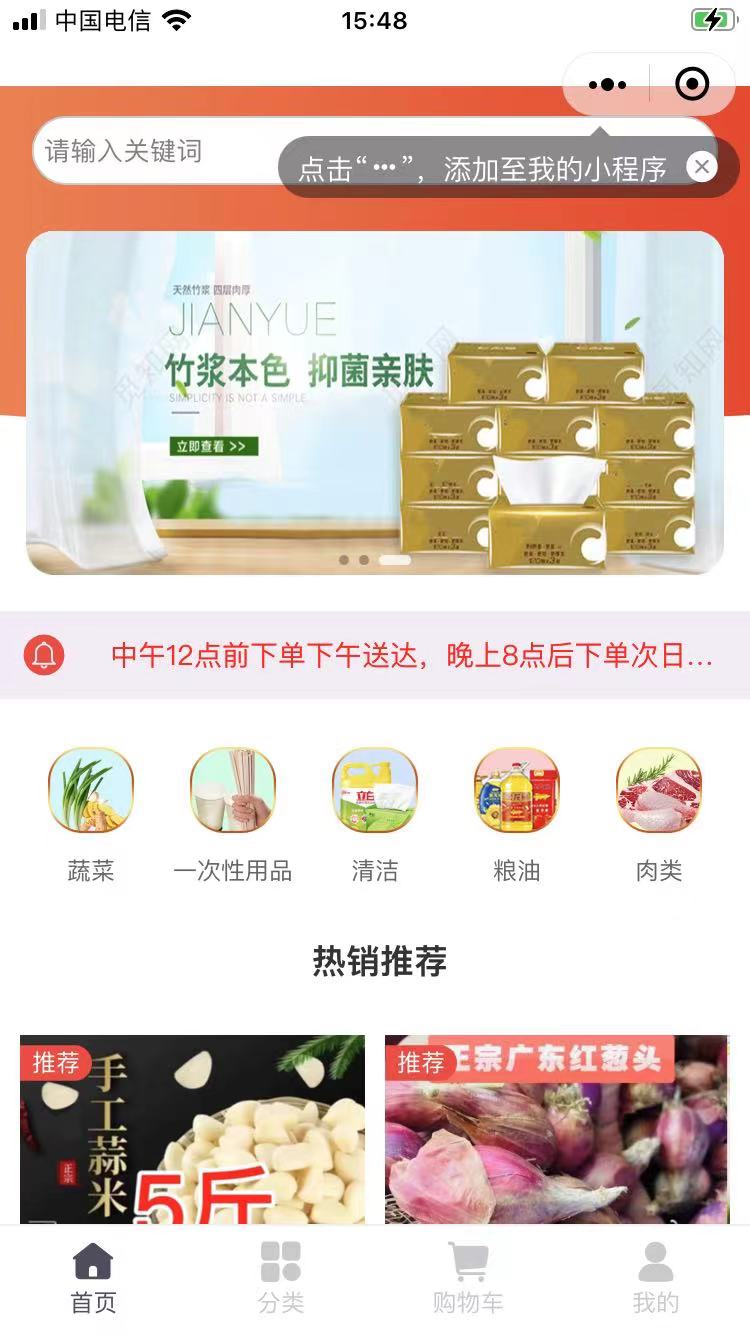Viewport: 750px width, 1334px height.
Task: Open the 手工蒜米 product card
Action: 192,1130
